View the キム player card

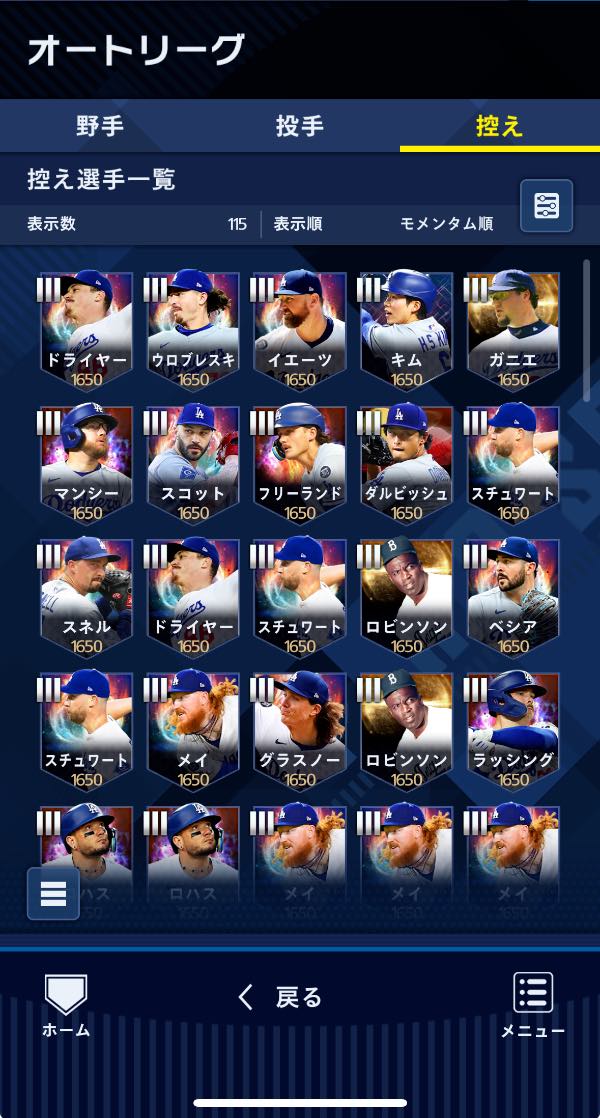(406, 329)
